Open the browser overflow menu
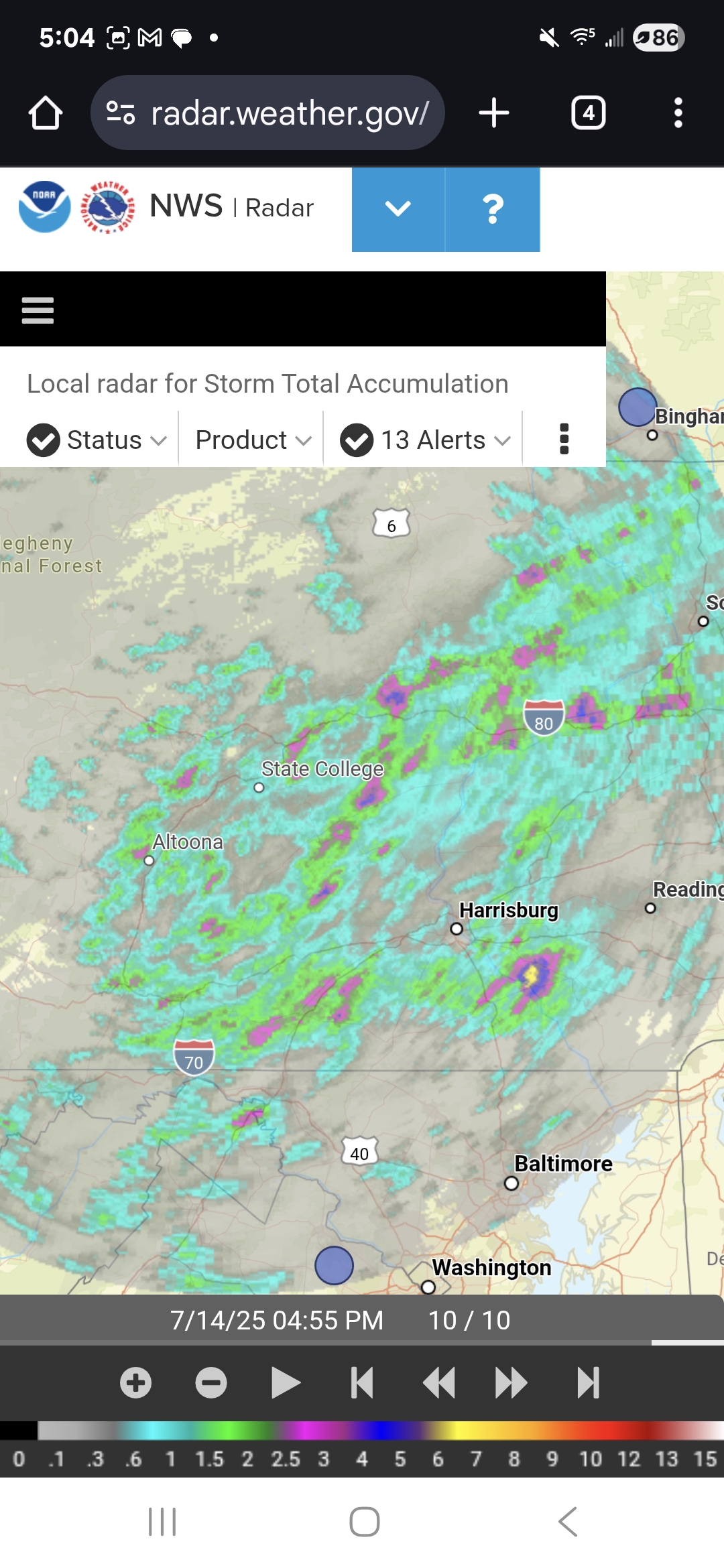Viewport: 724px width, 1568px height. click(x=678, y=113)
